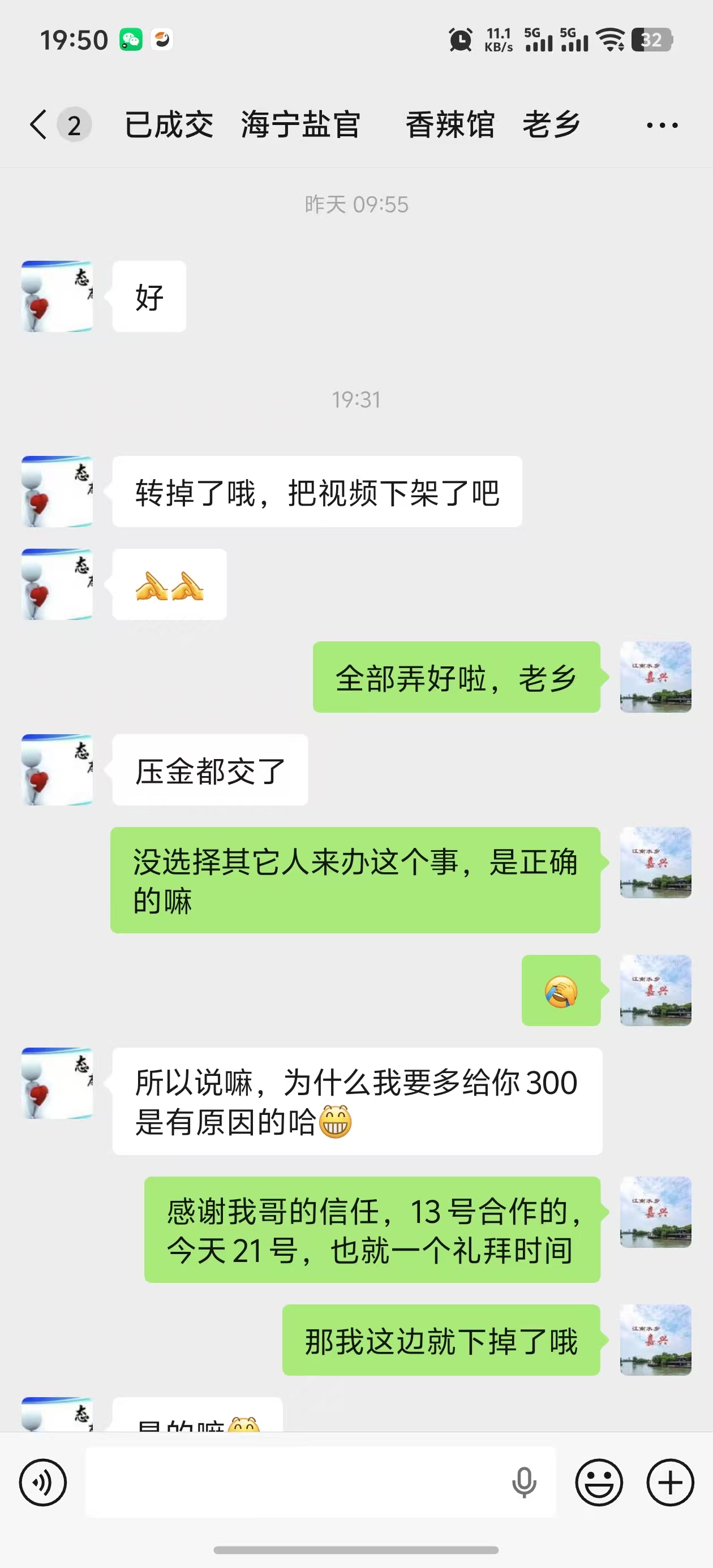The image size is (713, 1568).
Task: Switch to hold-to-talk mode
Action: pyautogui.click(x=42, y=1483)
